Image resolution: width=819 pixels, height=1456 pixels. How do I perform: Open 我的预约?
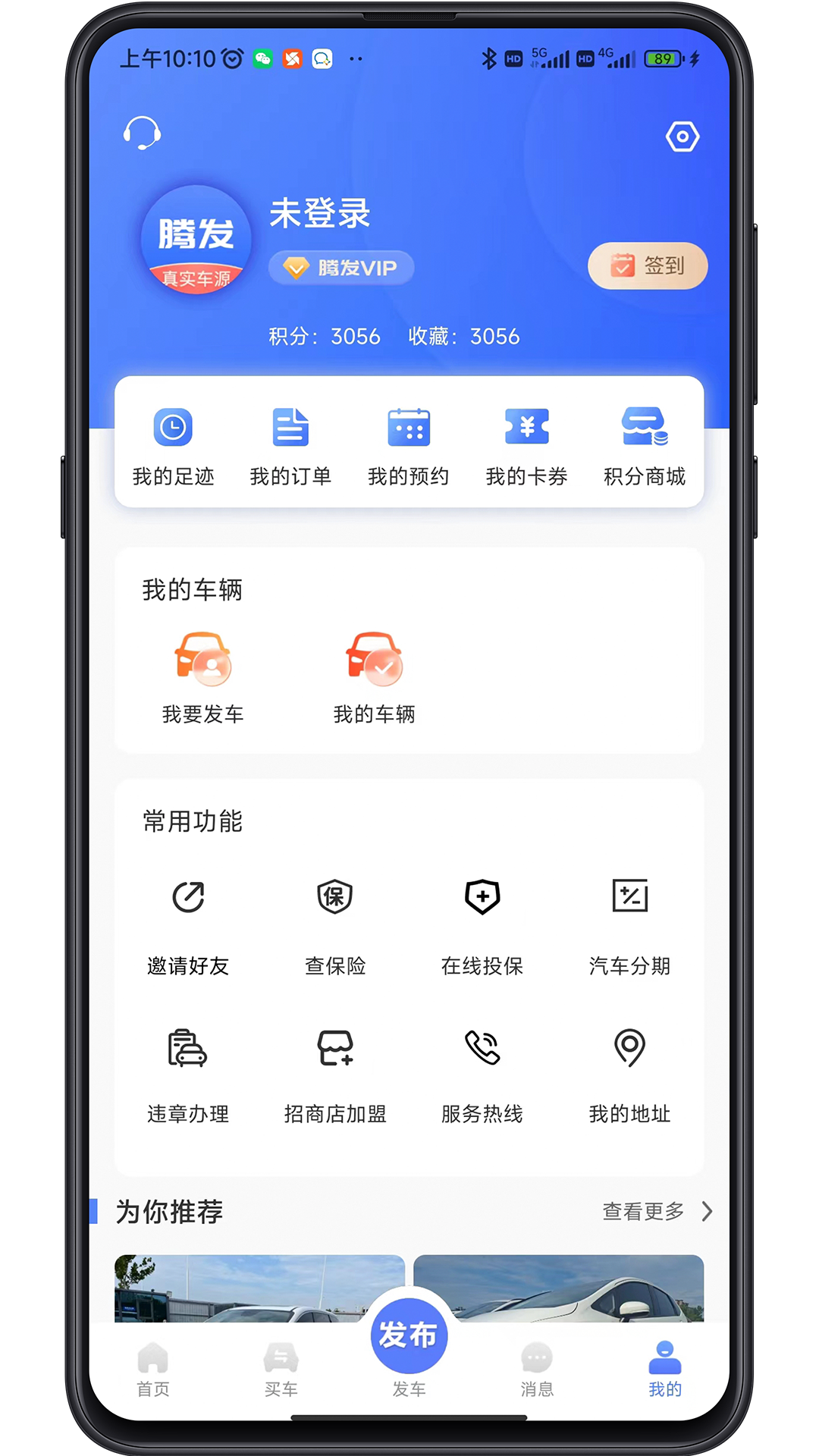[x=409, y=447]
